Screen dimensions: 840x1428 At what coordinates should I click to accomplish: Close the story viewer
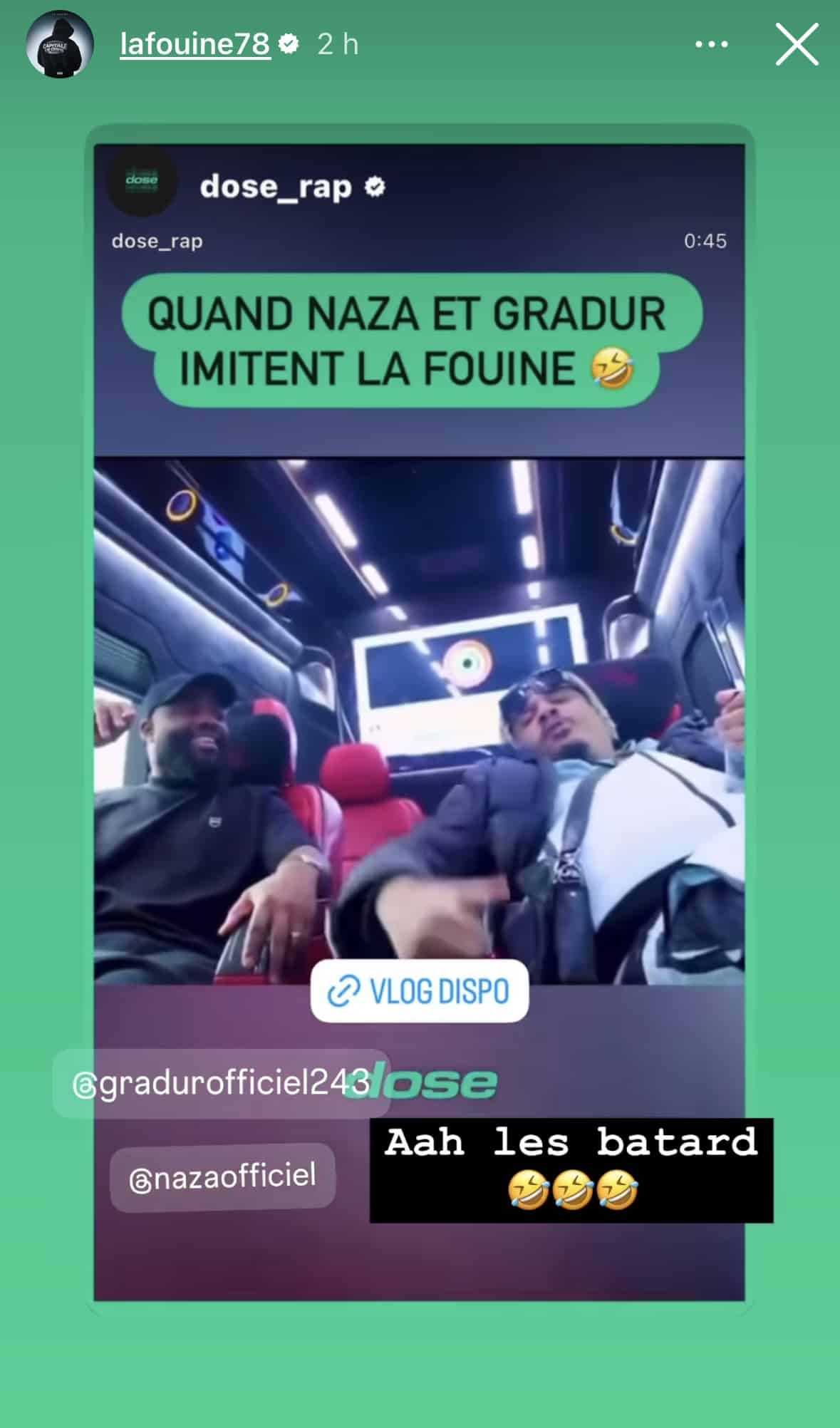click(x=797, y=44)
